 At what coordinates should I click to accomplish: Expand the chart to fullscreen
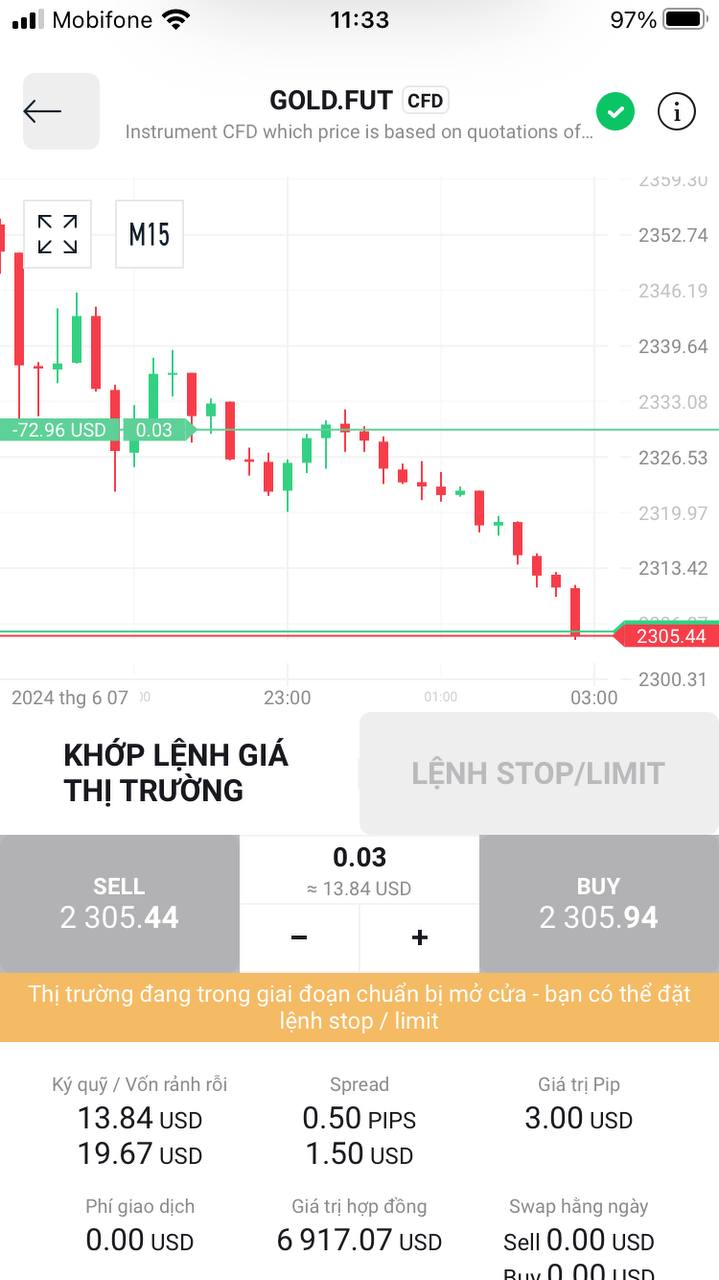(57, 234)
